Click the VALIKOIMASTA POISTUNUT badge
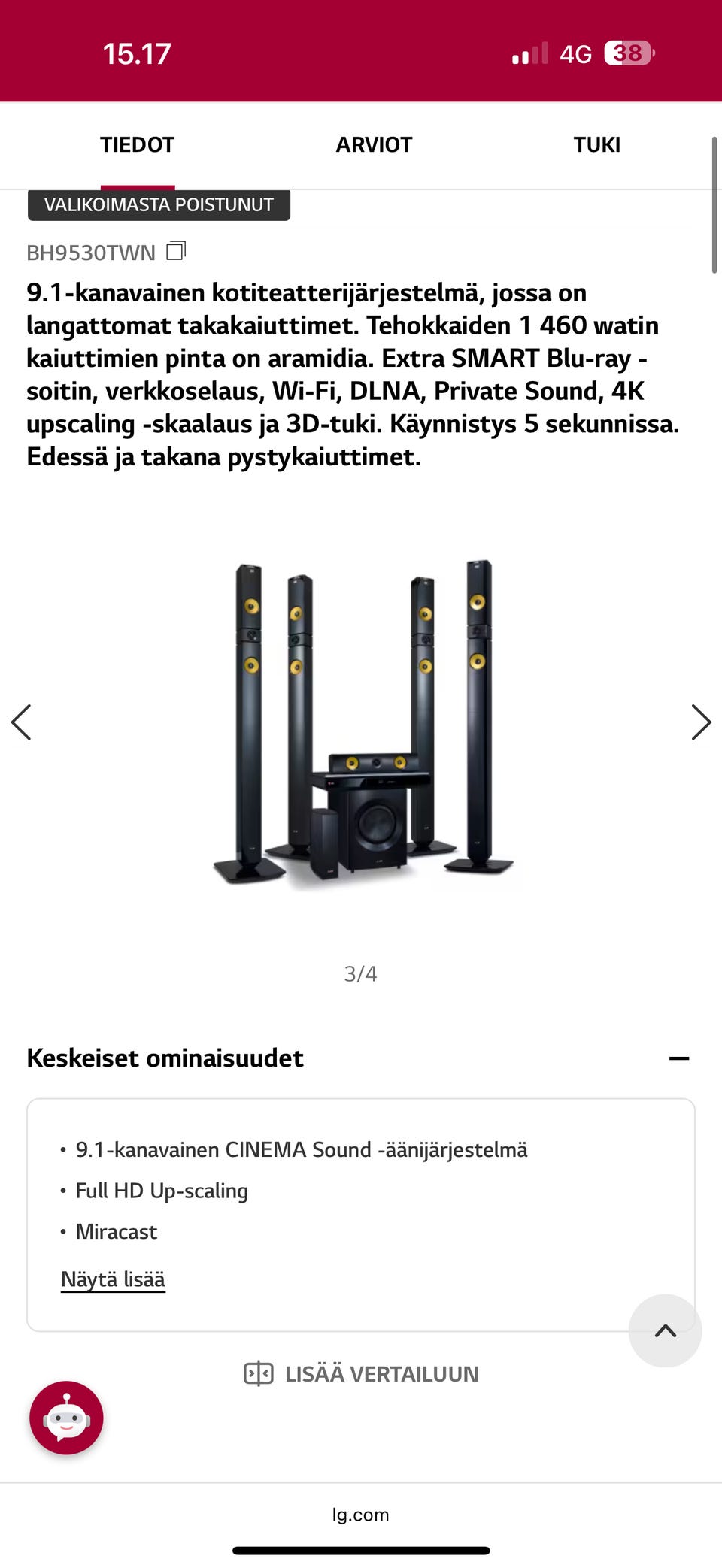Viewport: 722px width, 1568px height. (159, 204)
